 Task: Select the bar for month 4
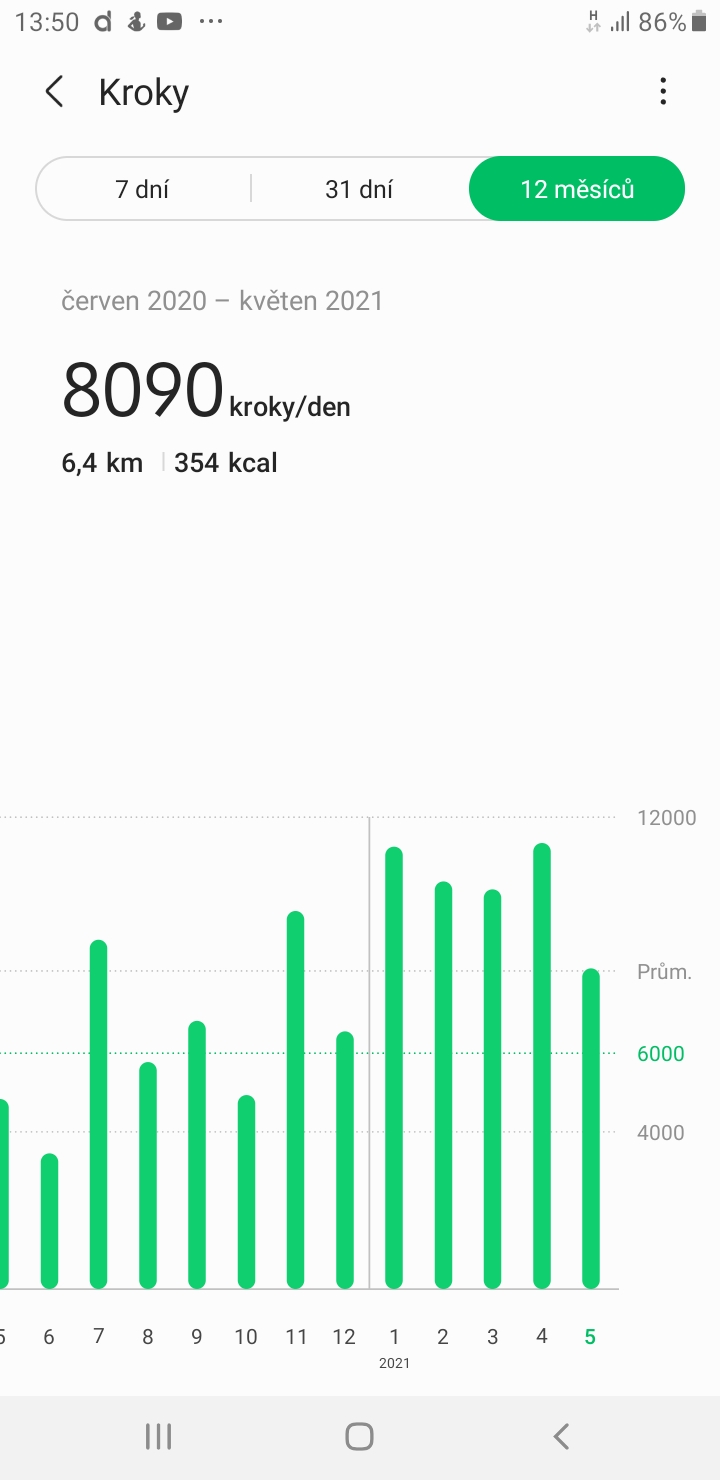542,1066
